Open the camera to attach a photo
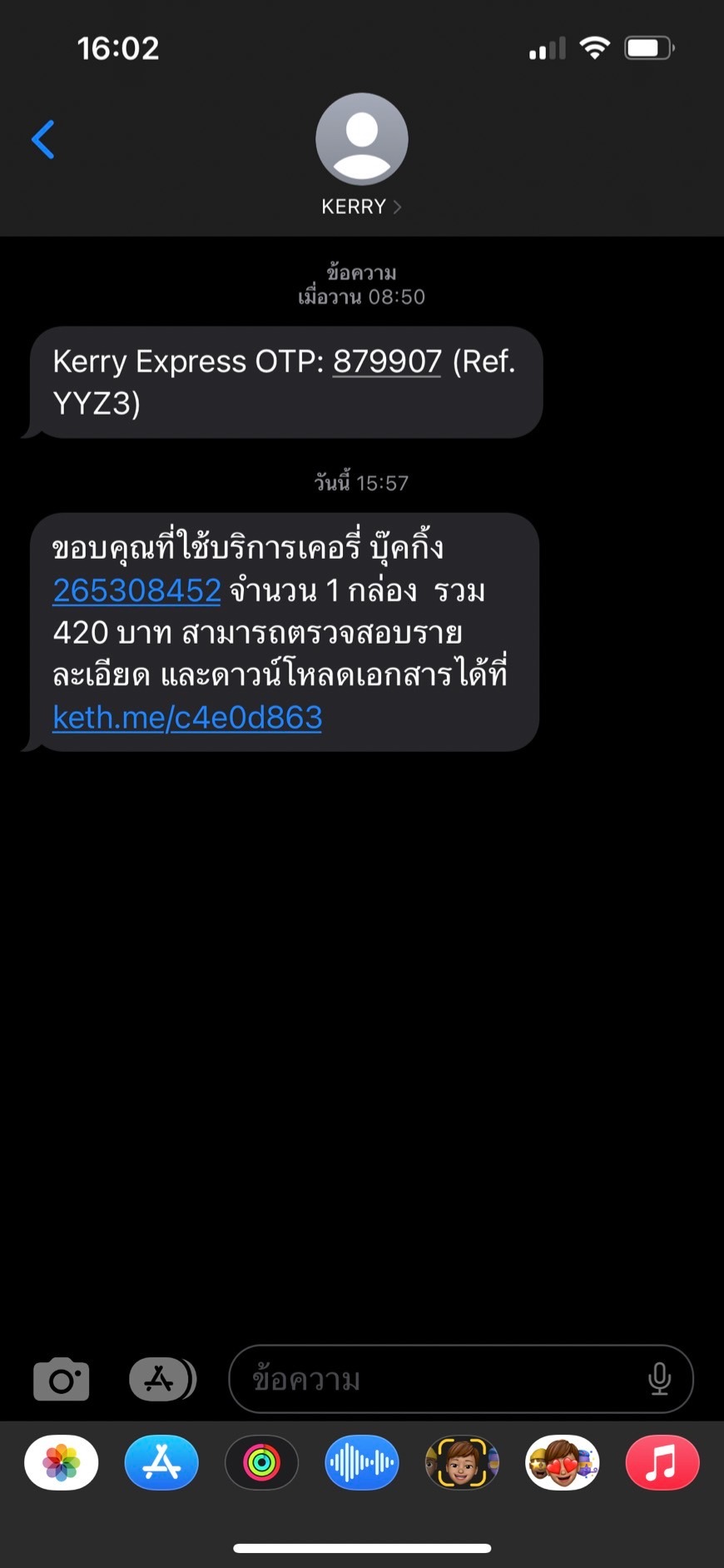This screenshot has height=1568, width=724. 61,1380
